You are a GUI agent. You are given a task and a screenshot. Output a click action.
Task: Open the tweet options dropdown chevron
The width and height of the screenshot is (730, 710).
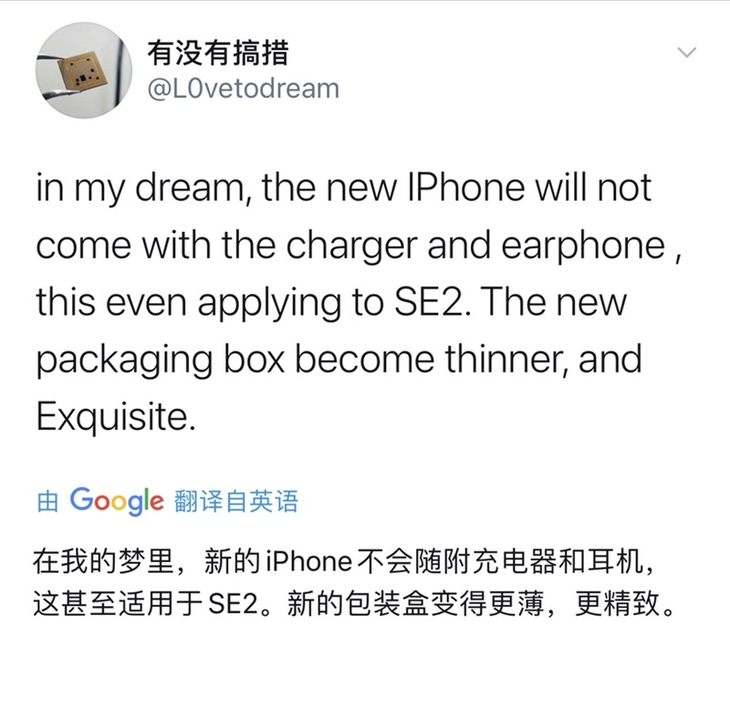[x=686, y=53]
